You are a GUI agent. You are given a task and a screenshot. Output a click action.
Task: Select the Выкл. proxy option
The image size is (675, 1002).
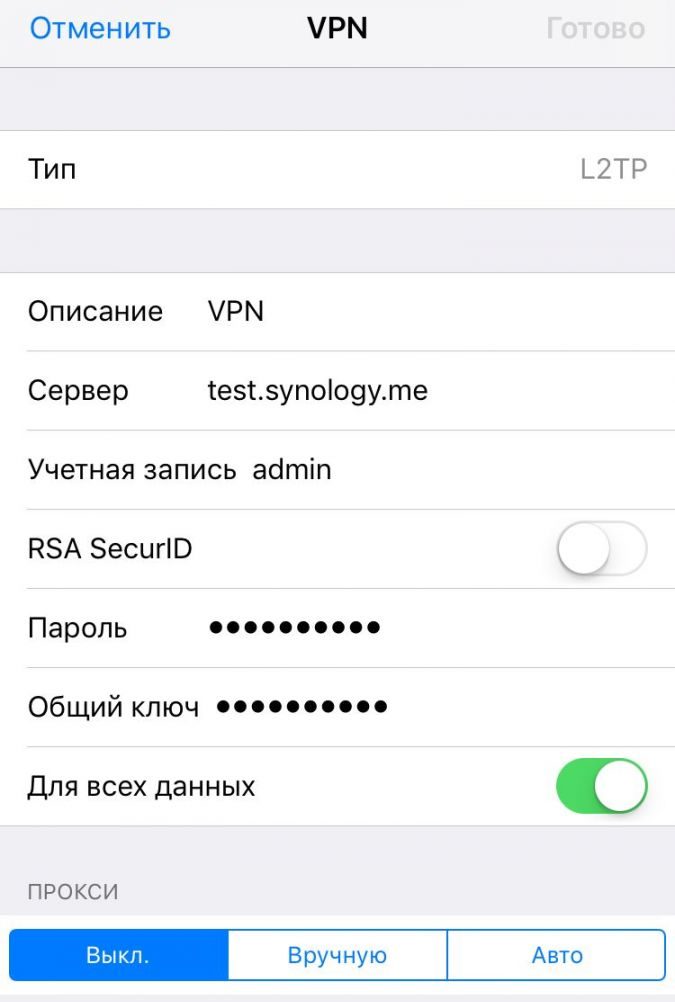pyautogui.click(x=118, y=955)
